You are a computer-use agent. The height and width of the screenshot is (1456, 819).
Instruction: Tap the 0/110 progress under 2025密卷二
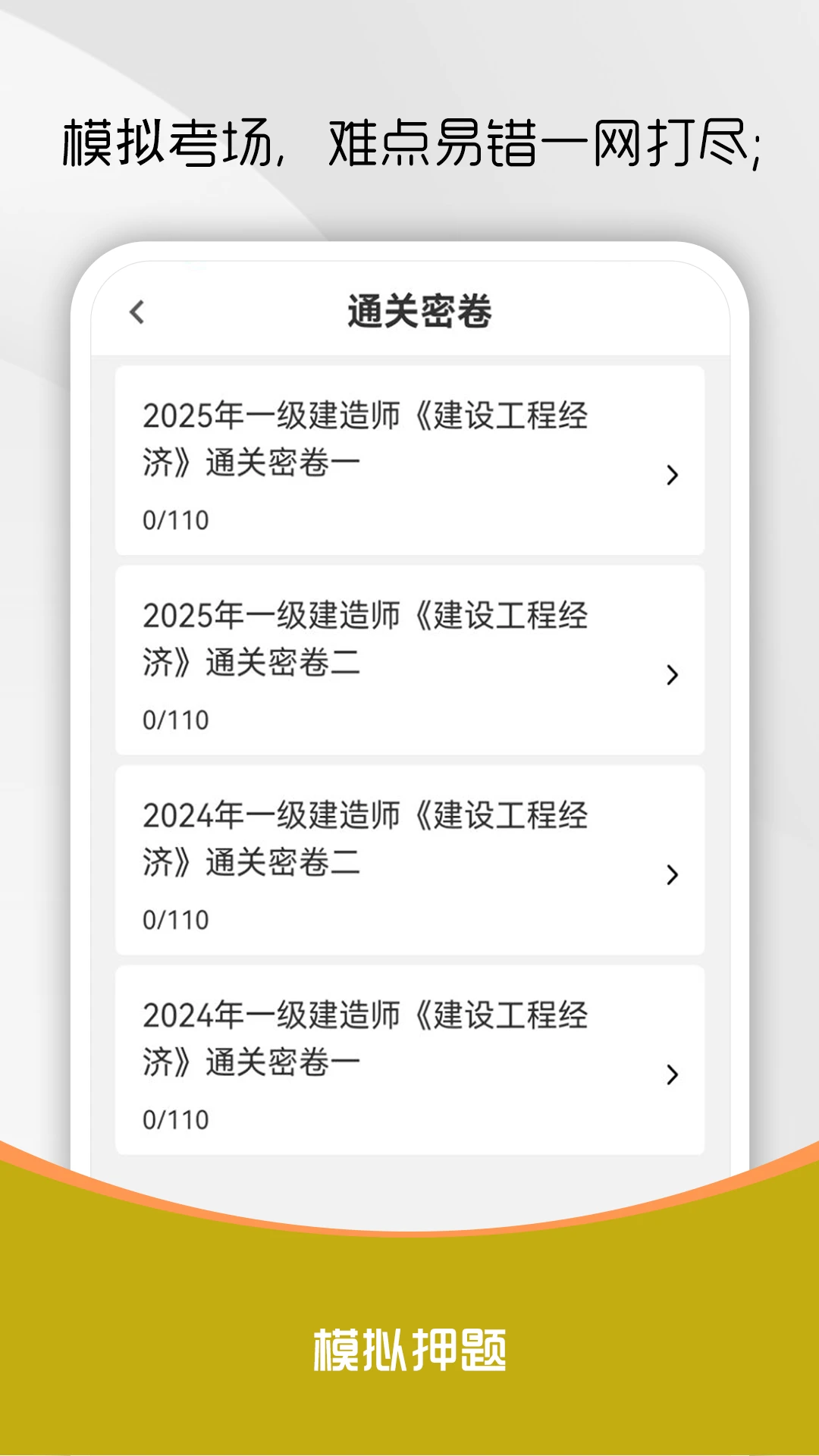pos(174,718)
